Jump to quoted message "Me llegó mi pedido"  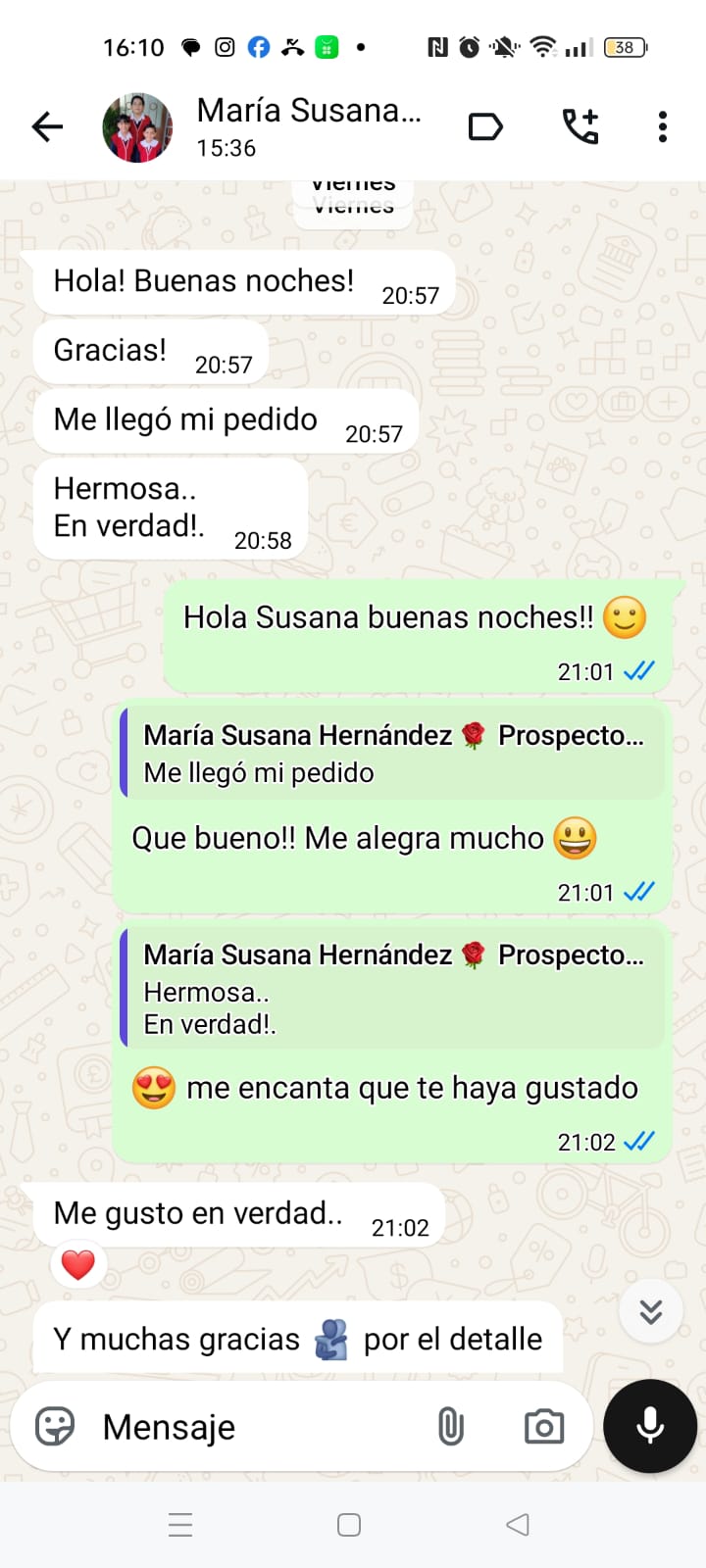click(x=392, y=753)
